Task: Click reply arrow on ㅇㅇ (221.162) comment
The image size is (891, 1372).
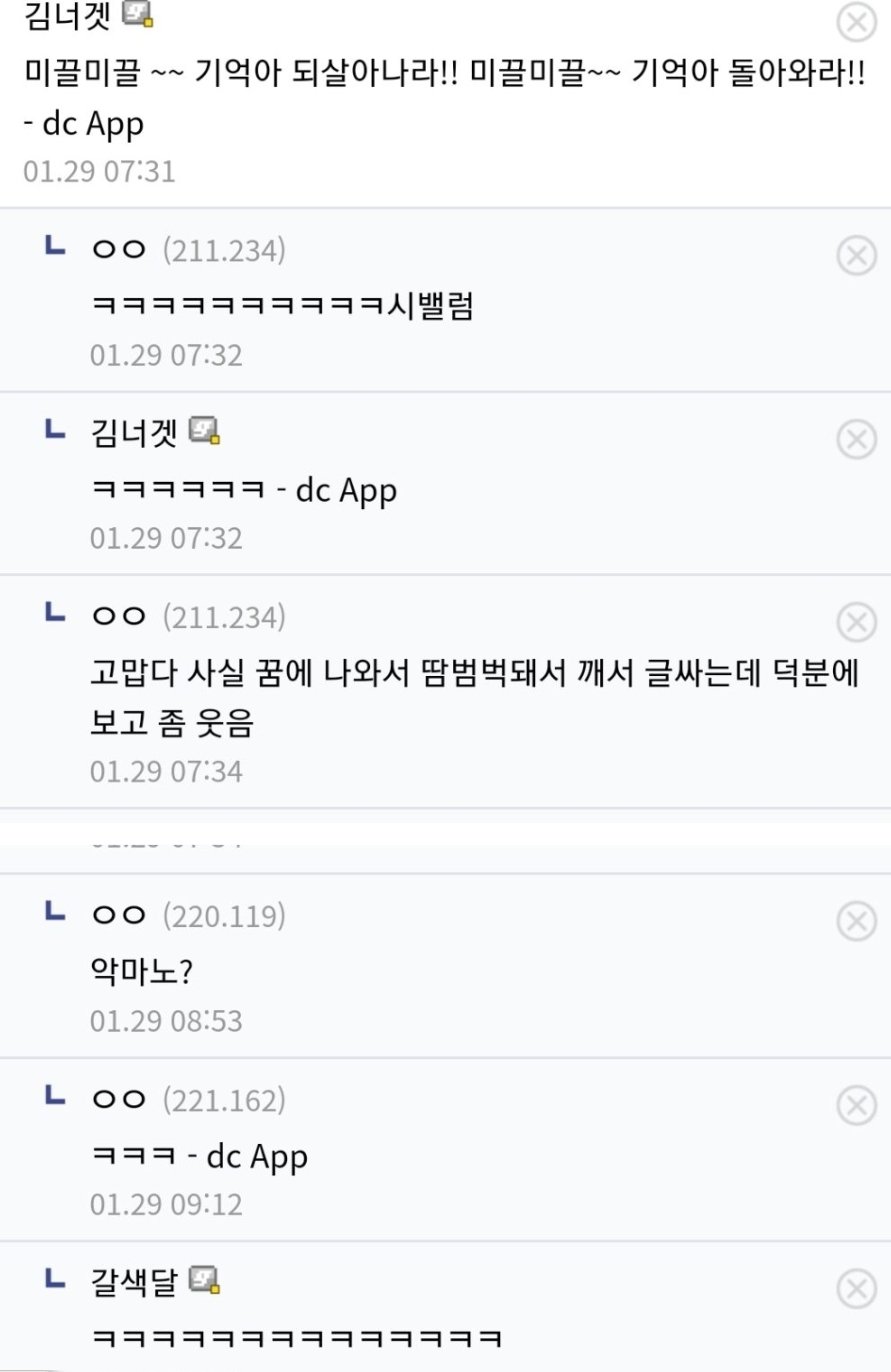Action: pos(56,1100)
